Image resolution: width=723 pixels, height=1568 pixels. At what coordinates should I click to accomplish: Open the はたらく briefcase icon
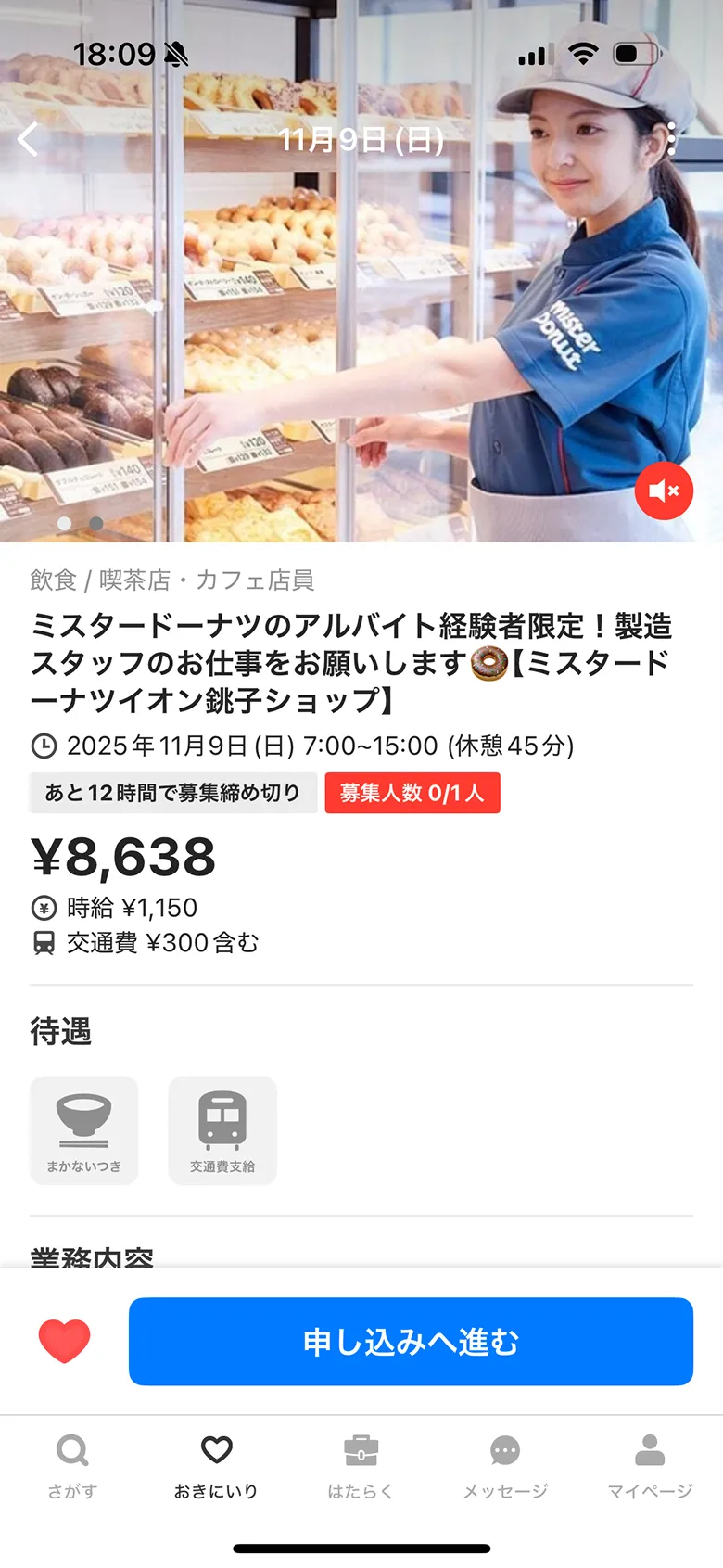[361, 1449]
